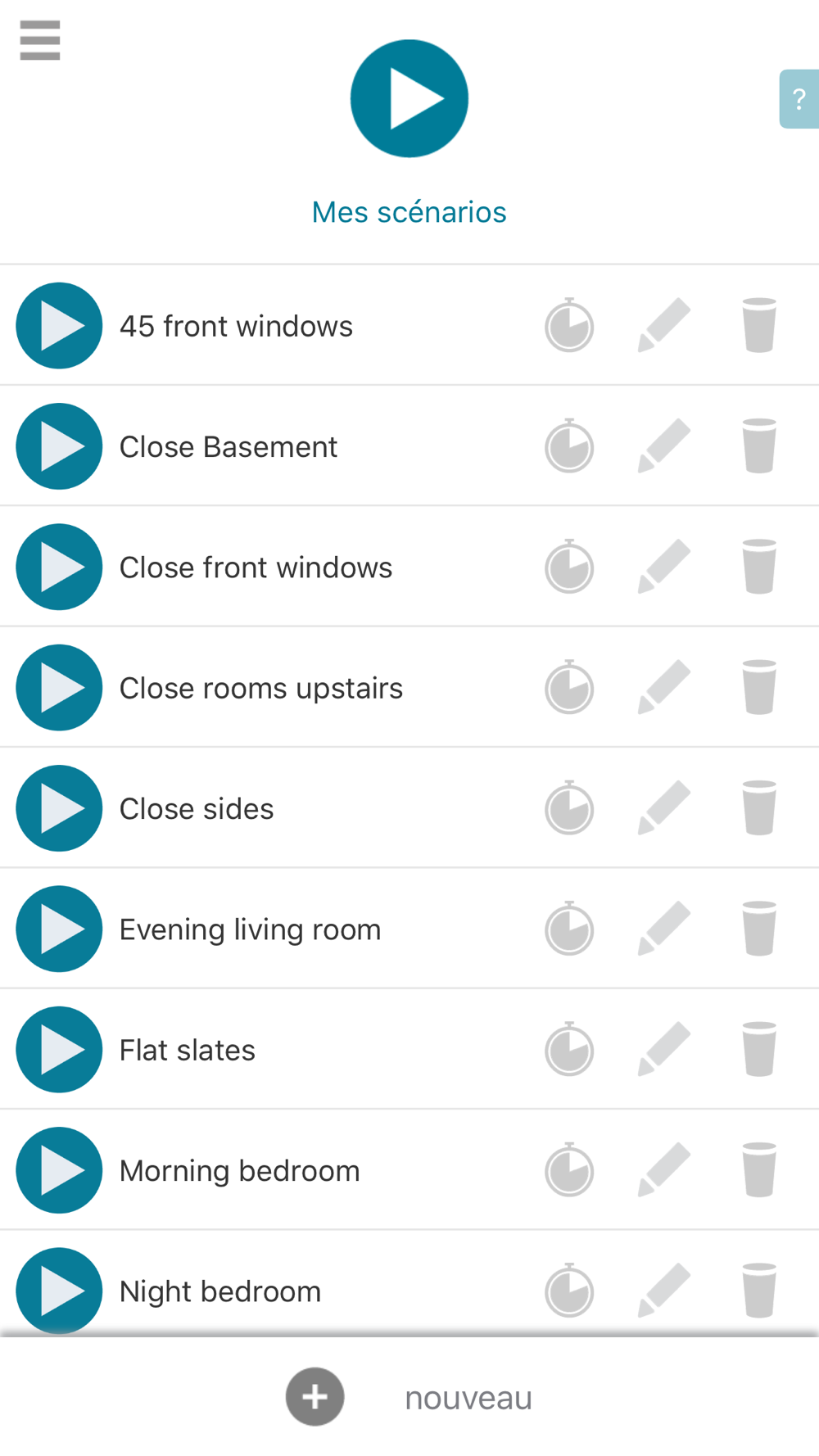The image size is (819, 1456).
Task: Delete the 45 front windows scenario
Action: (759, 325)
